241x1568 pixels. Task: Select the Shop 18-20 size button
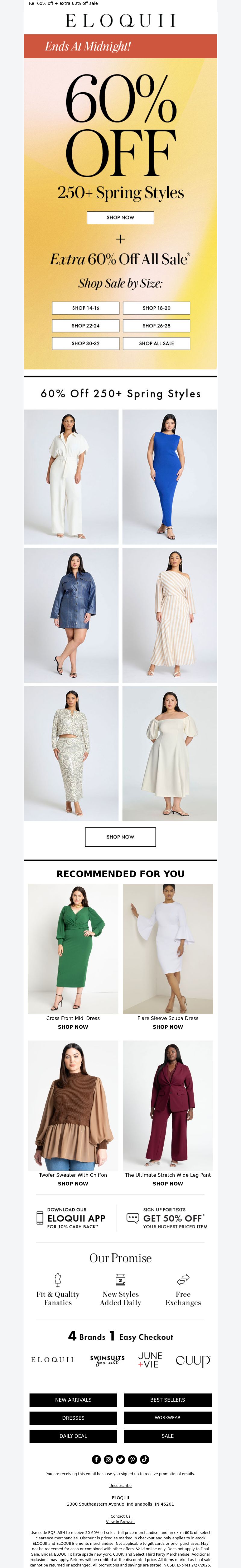coord(156,308)
